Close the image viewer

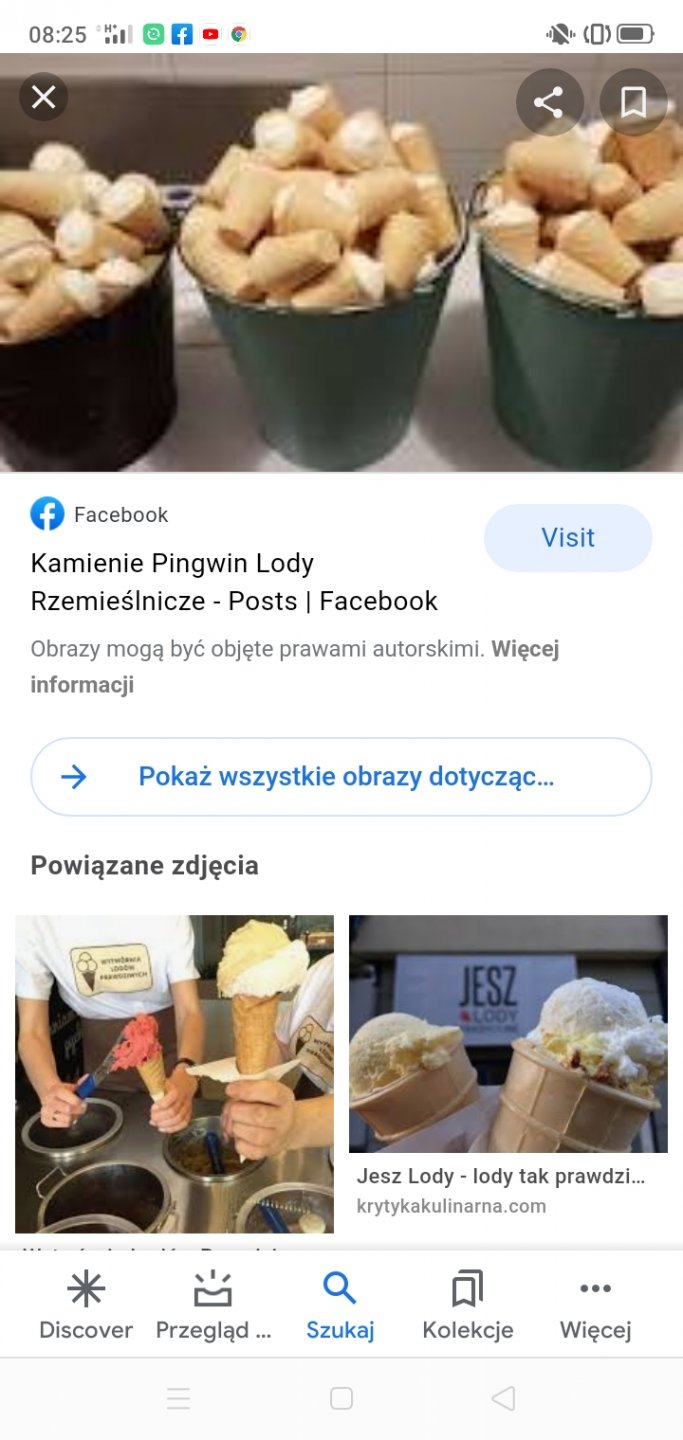[44, 97]
